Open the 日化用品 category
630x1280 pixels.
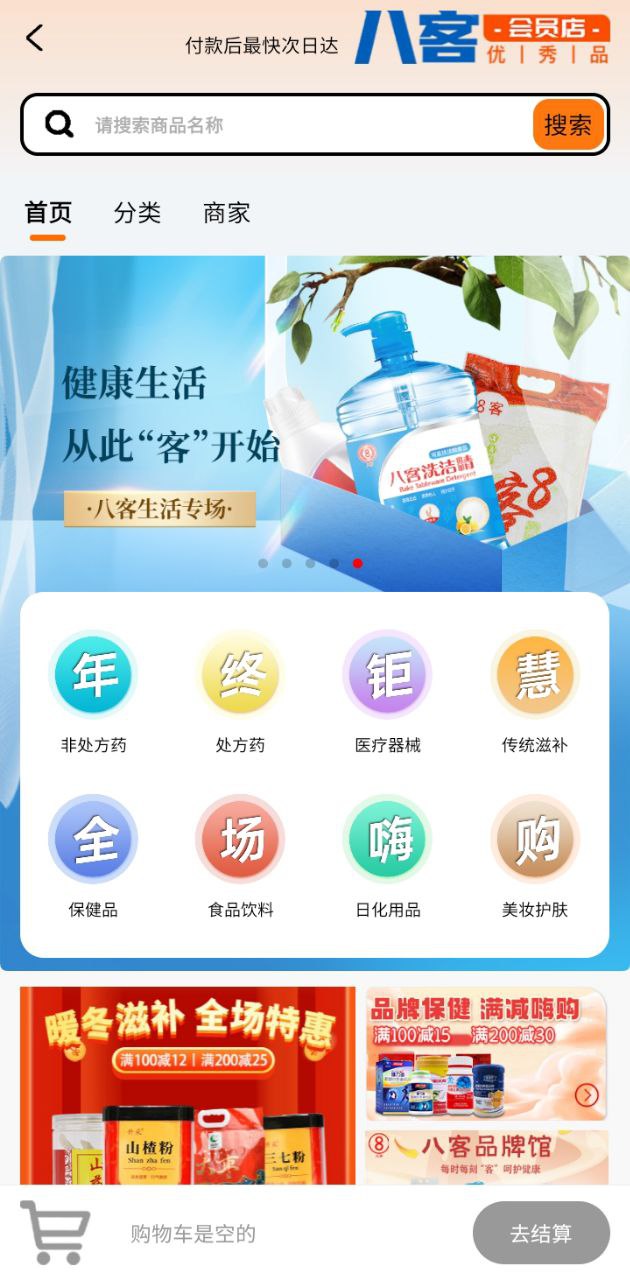click(388, 857)
